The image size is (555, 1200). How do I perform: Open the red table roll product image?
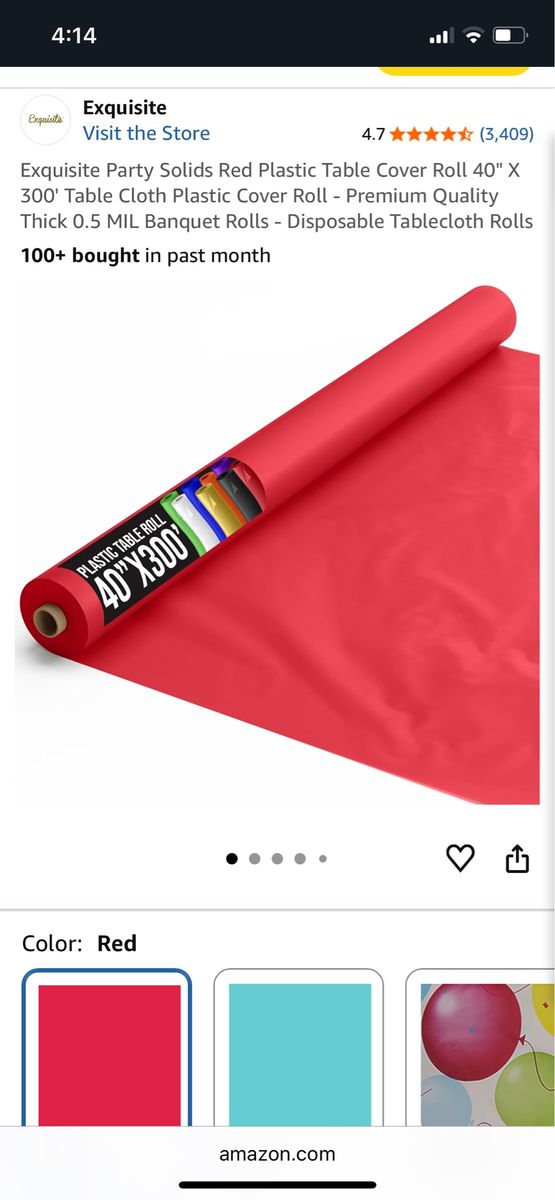click(x=278, y=545)
